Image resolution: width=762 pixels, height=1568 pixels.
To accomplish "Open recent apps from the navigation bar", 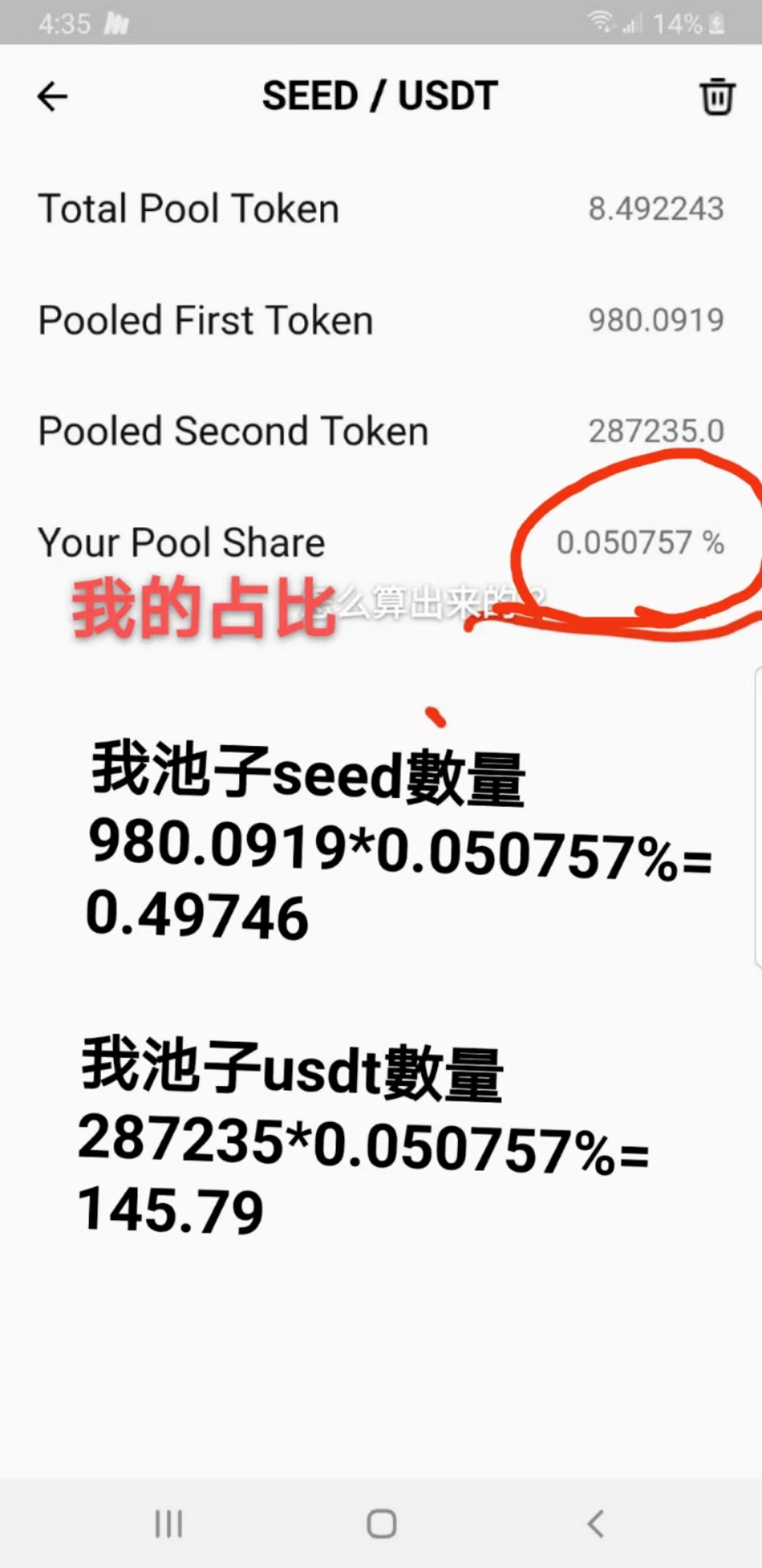I will pyautogui.click(x=169, y=1524).
